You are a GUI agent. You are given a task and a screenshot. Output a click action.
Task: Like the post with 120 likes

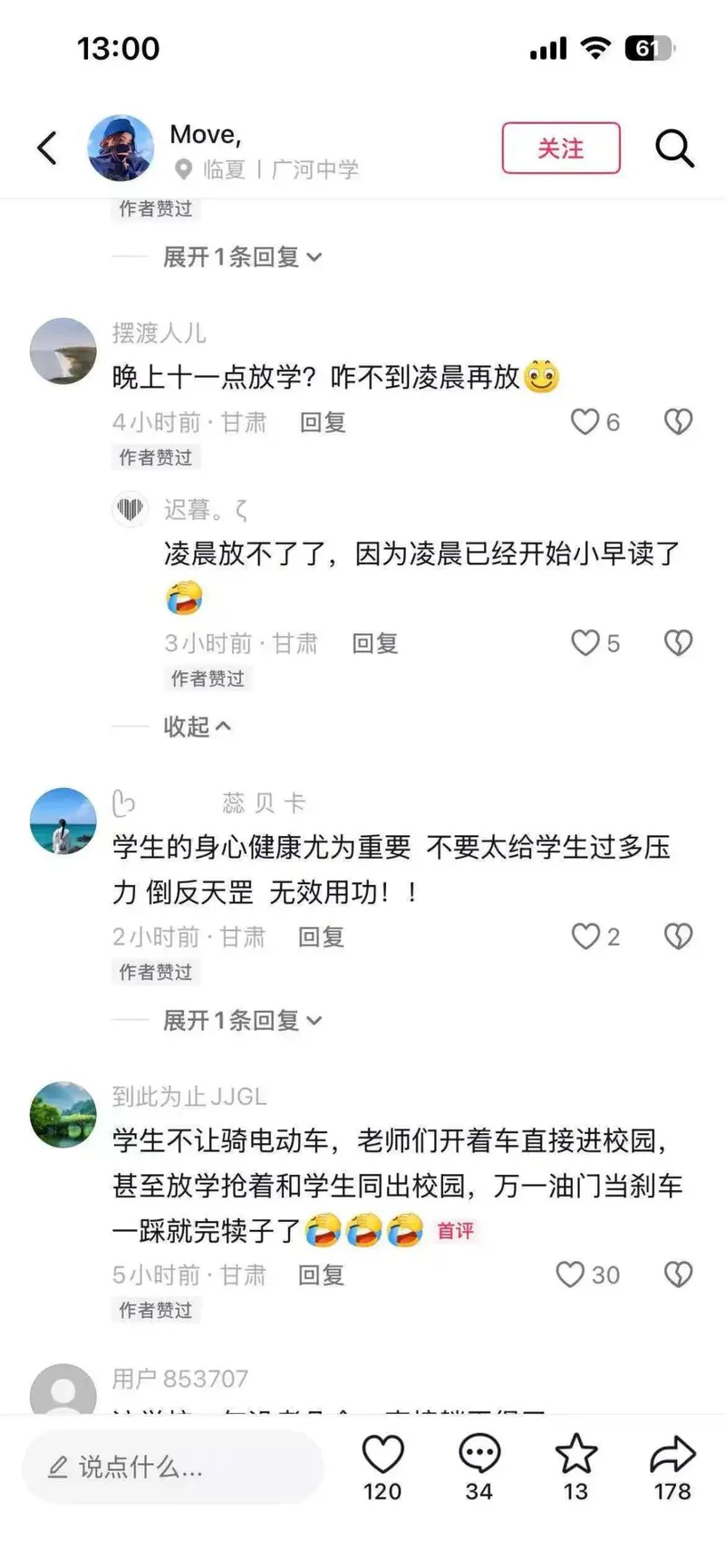point(382,1457)
